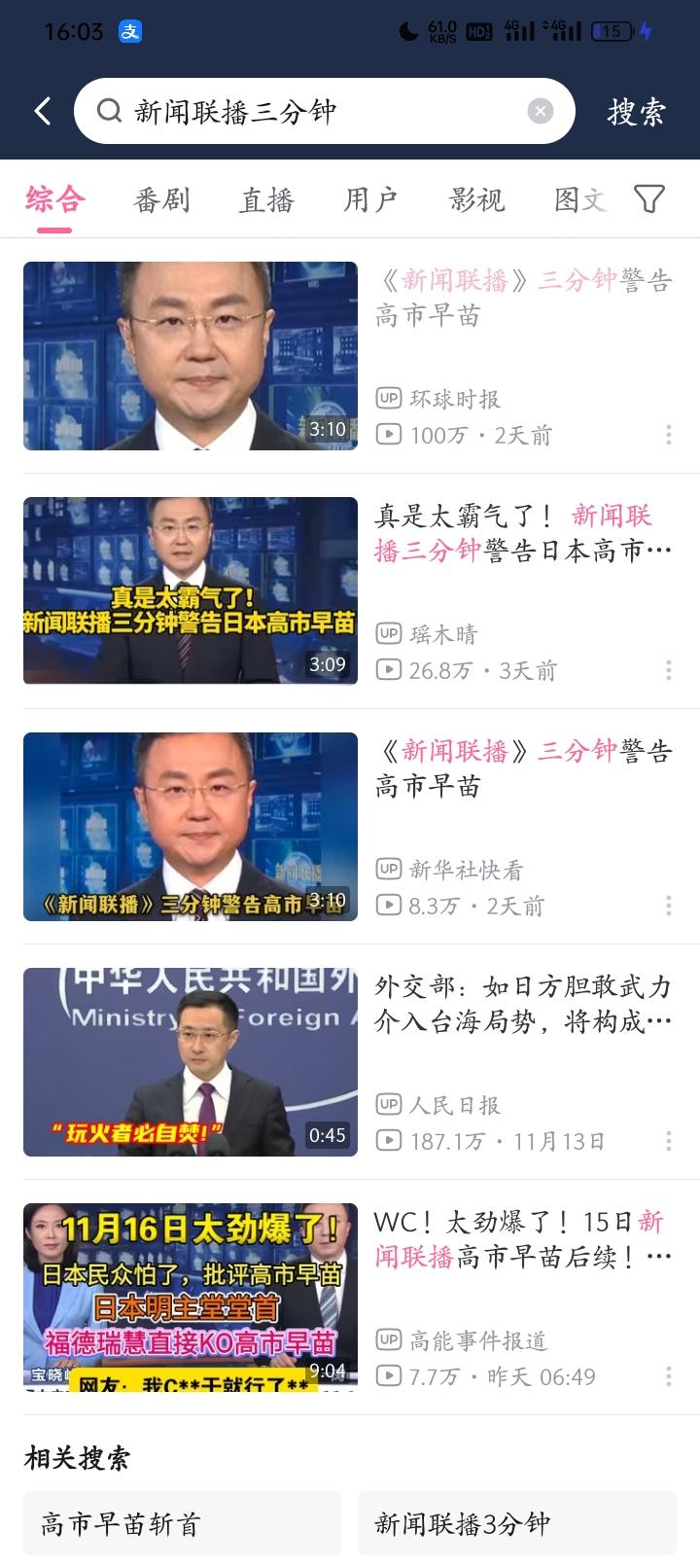The height and width of the screenshot is (1568, 700).
Task: Open the 高能事件报道 video
Action: click(191, 1297)
